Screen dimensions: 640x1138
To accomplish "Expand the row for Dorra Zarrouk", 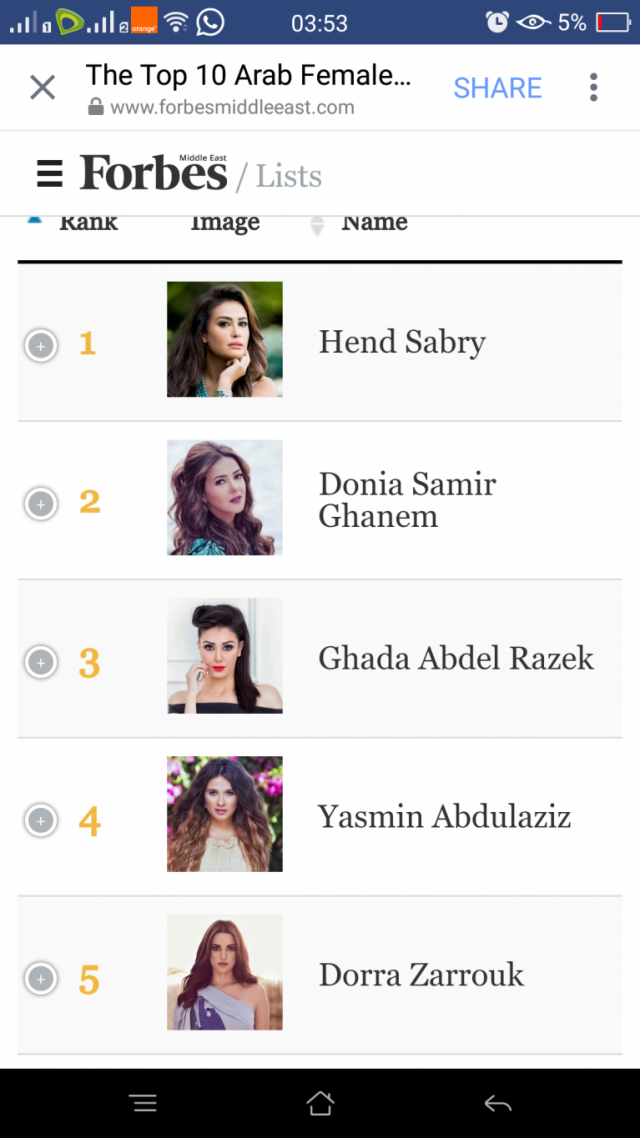I will [41, 979].
